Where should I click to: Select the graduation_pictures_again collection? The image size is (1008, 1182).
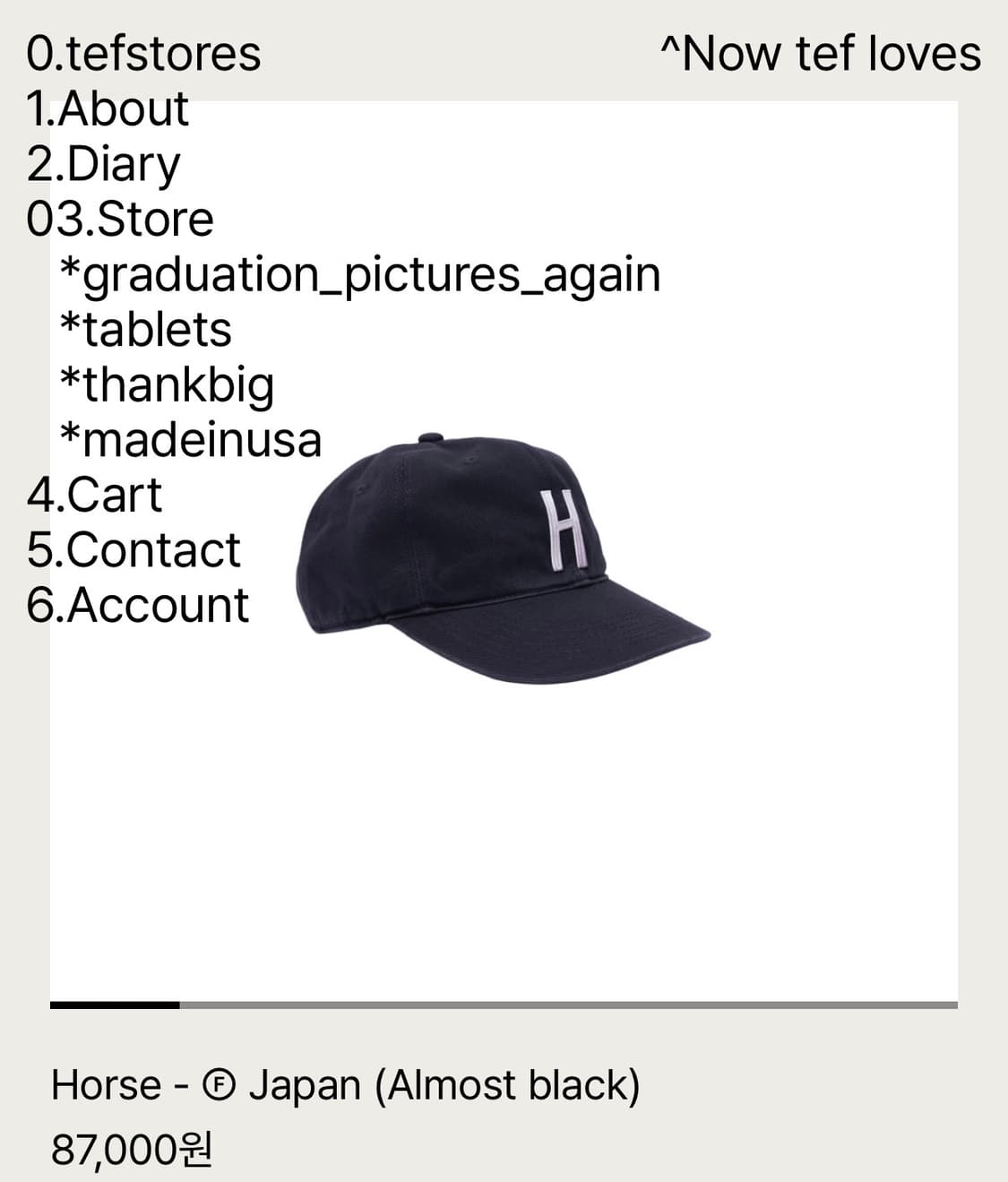360,275
